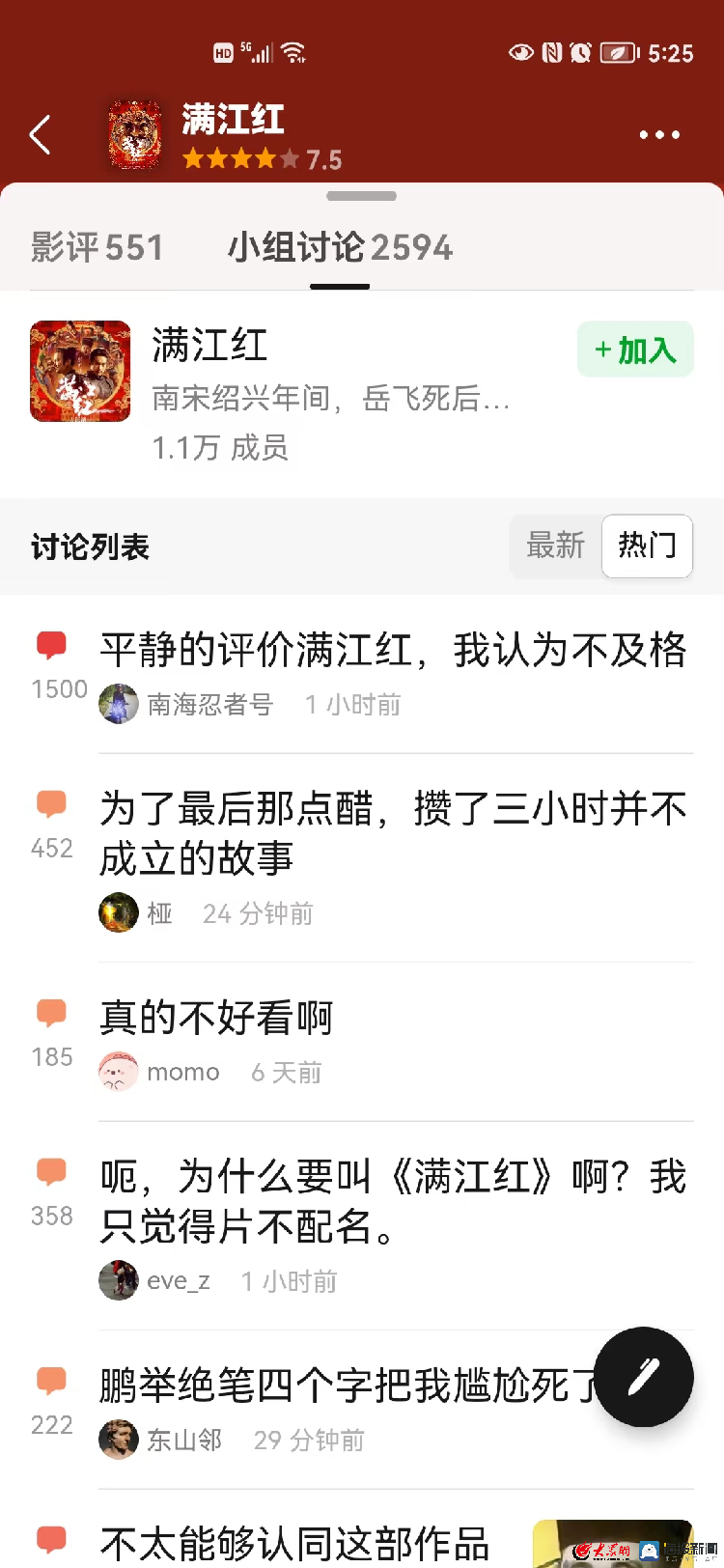Image resolution: width=724 pixels, height=1568 pixels.
Task: Sort discussions by 最新
Action: [x=556, y=546]
